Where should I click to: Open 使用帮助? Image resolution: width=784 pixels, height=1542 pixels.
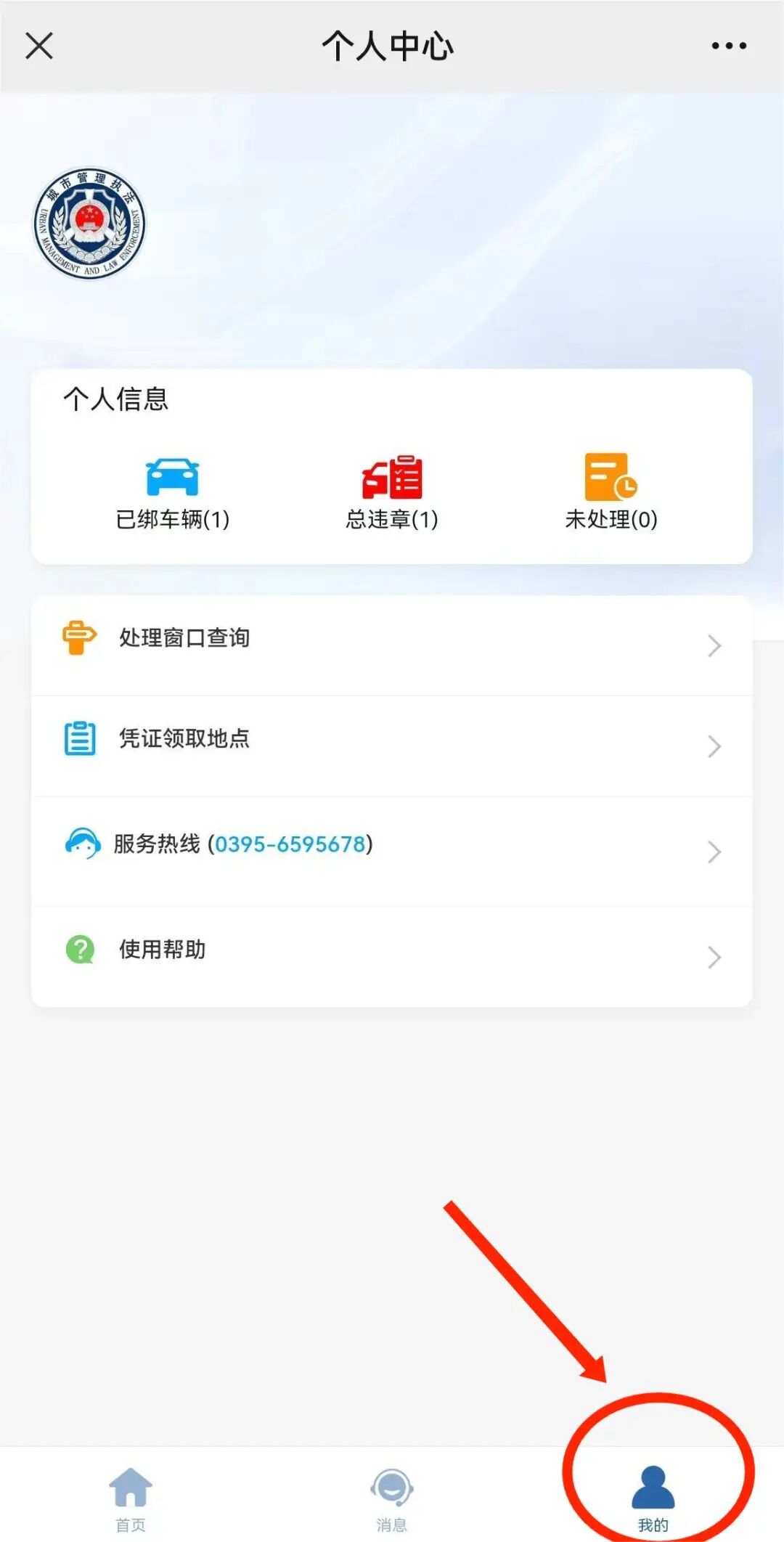pyautogui.click(x=392, y=954)
